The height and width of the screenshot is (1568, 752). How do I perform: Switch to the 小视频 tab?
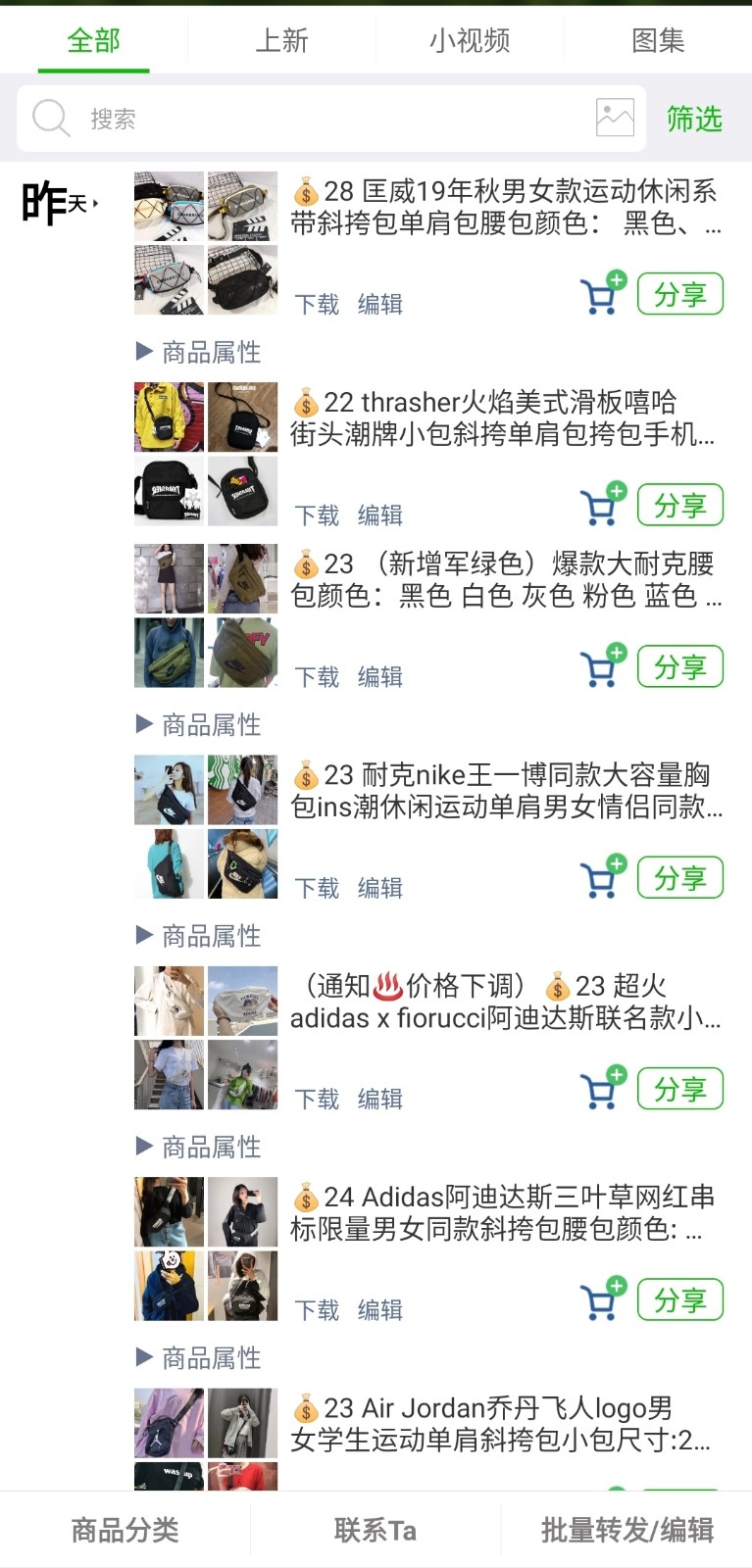(x=470, y=40)
